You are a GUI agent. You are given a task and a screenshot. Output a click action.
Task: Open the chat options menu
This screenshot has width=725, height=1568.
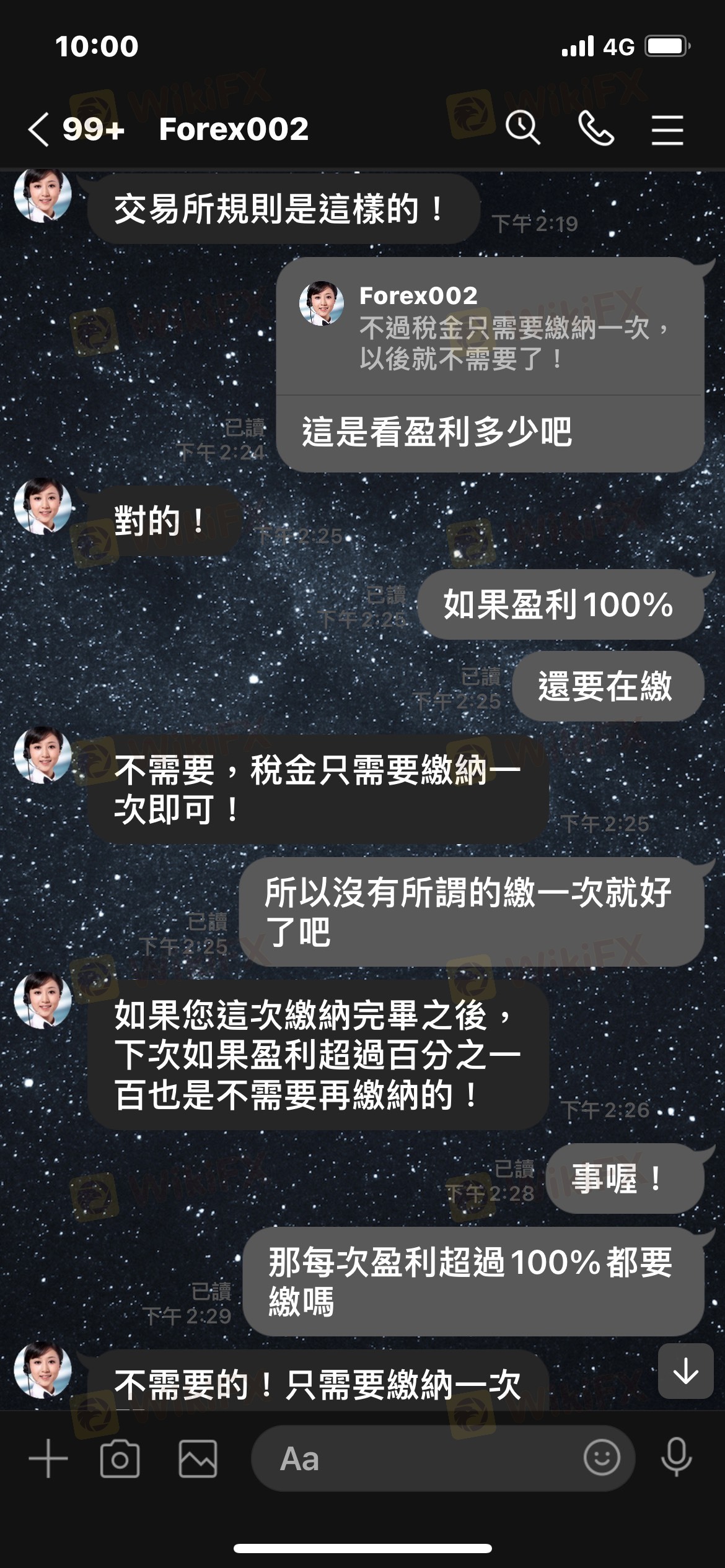click(x=667, y=130)
